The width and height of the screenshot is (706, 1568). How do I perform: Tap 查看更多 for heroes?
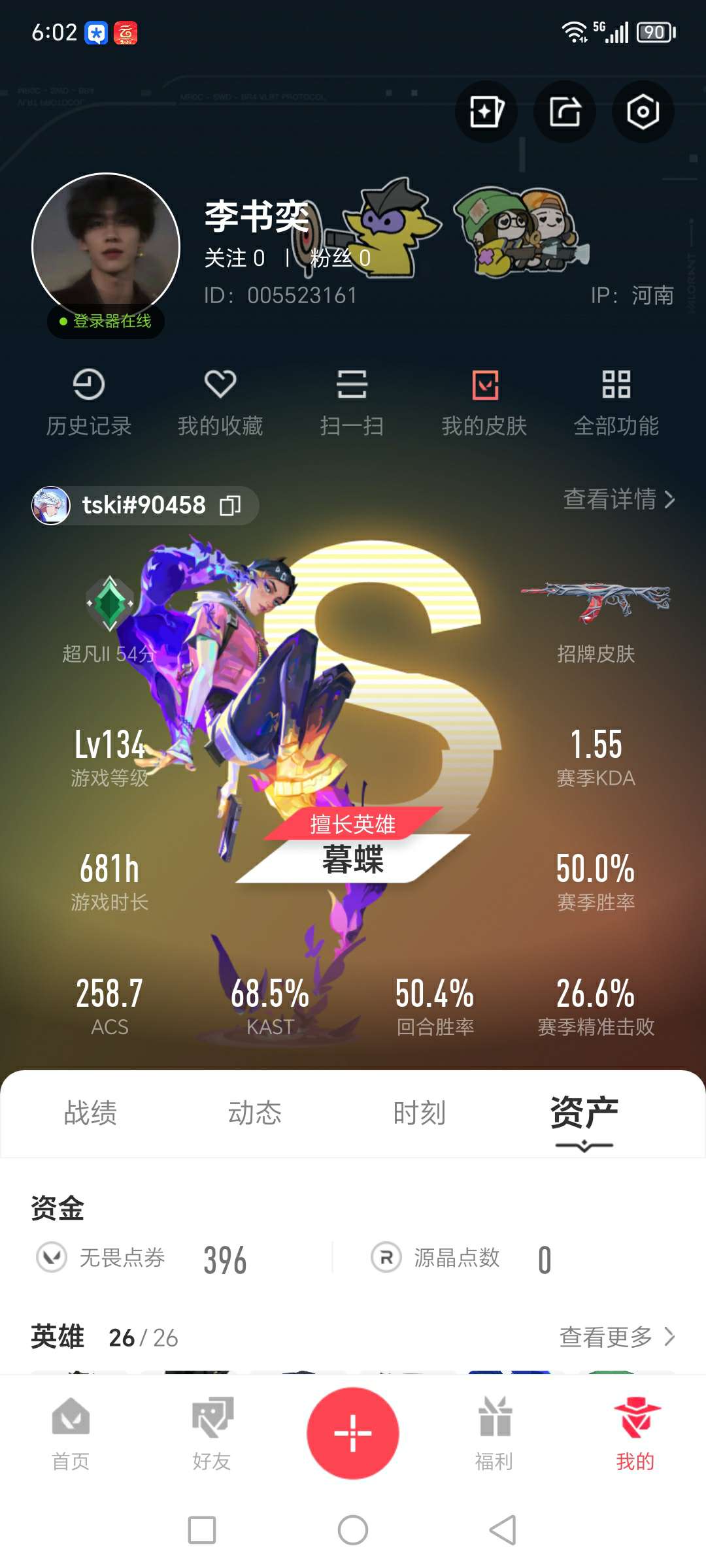pyautogui.click(x=617, y=1337)
